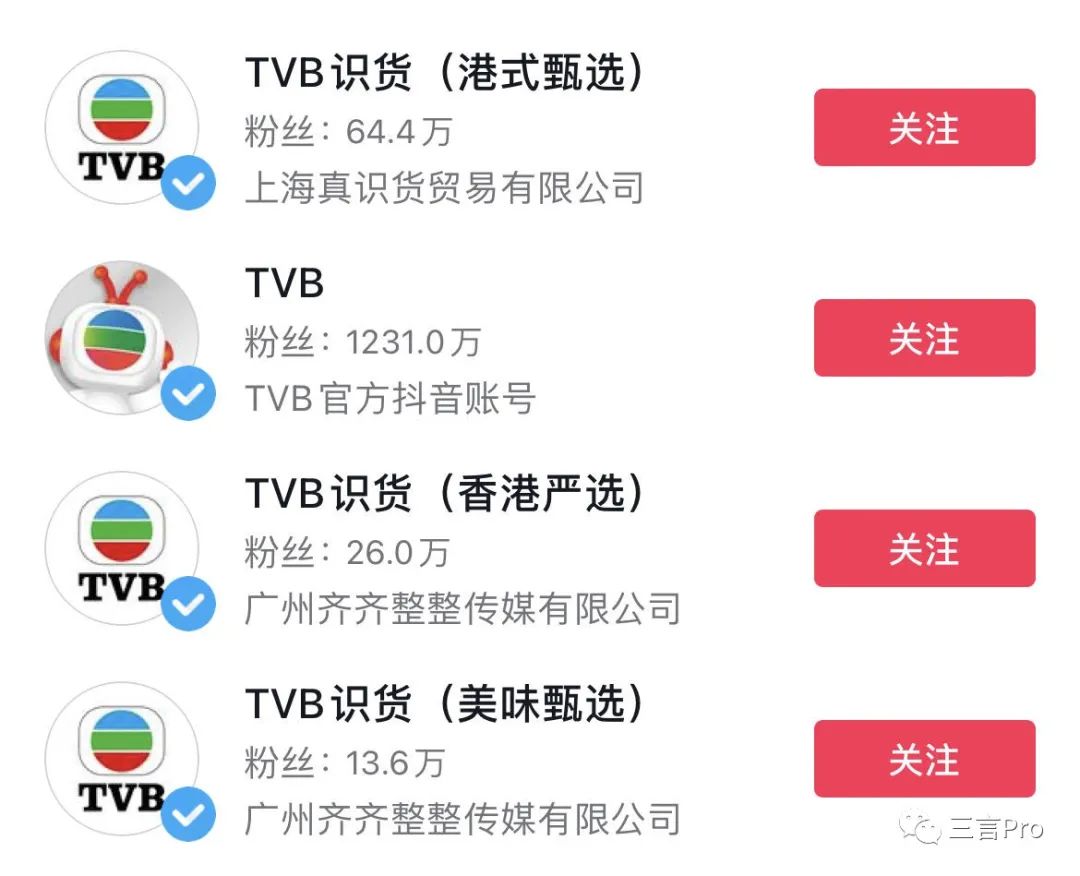
Task: Follow the official TVB account
Action: click(924, 338)
